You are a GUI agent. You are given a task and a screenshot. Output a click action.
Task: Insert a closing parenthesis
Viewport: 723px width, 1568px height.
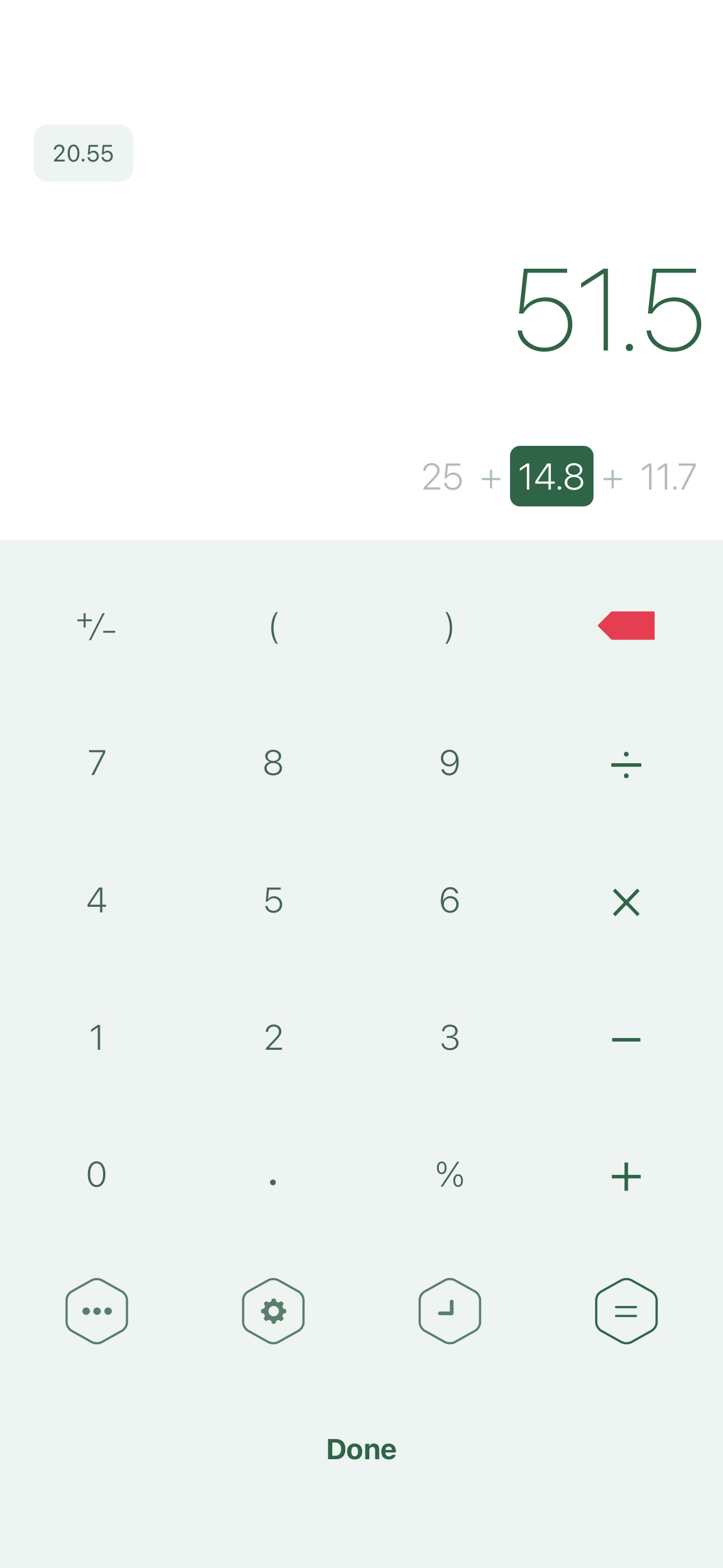pyautogui.click(x=449, y=626)
